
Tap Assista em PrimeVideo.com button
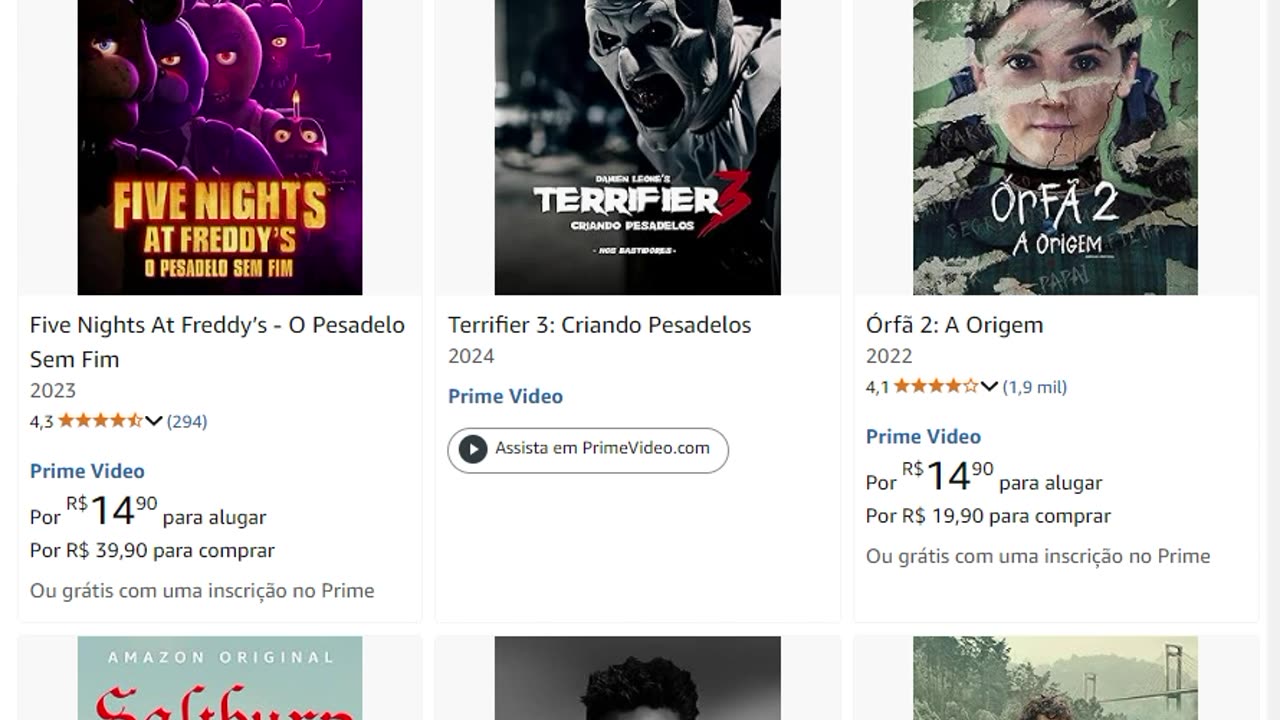click(588, 449)
